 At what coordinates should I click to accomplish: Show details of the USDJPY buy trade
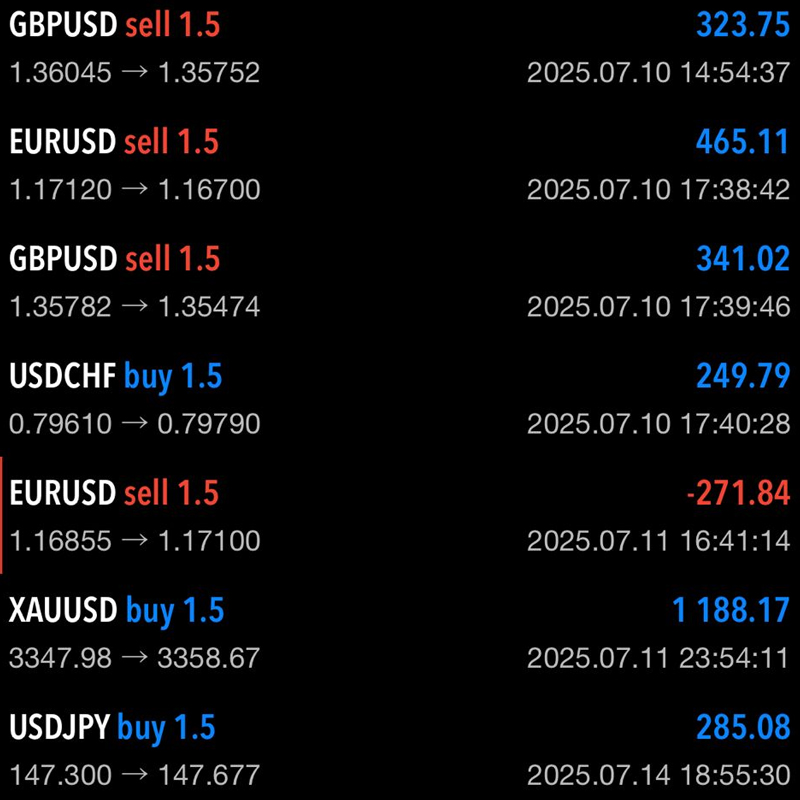point(400,750)
